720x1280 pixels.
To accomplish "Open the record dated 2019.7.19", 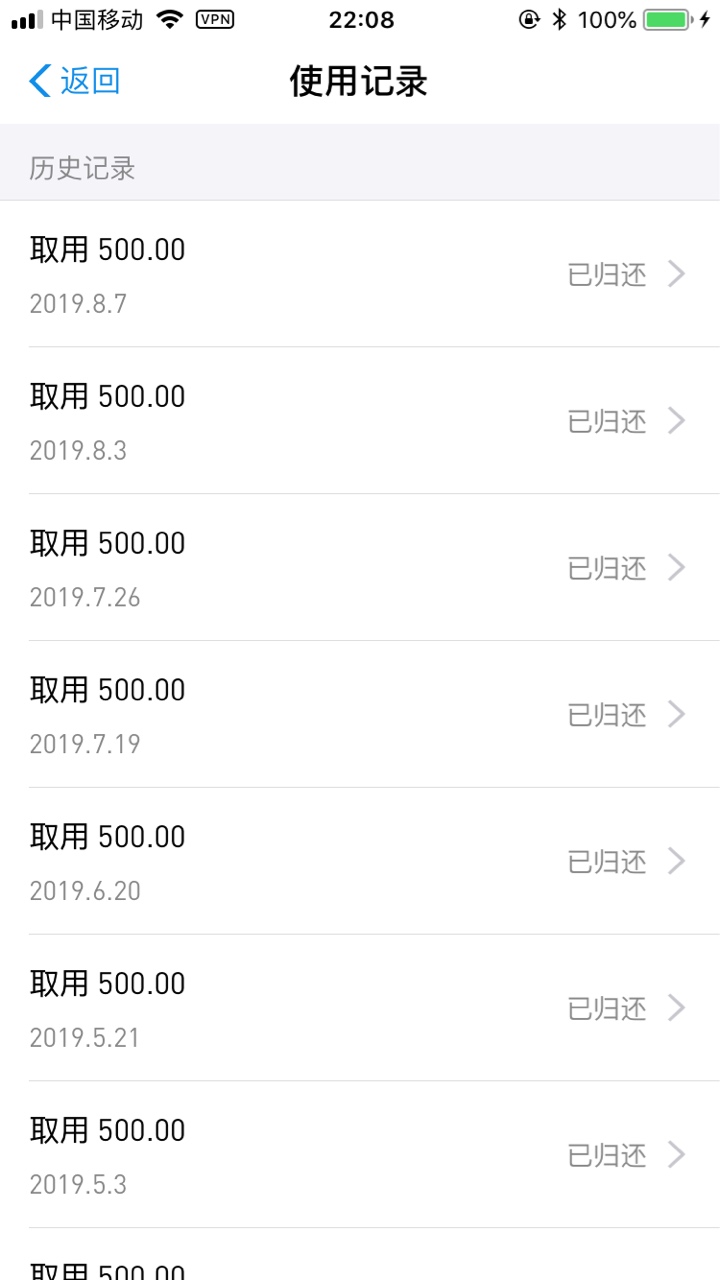I will point(360,715).
